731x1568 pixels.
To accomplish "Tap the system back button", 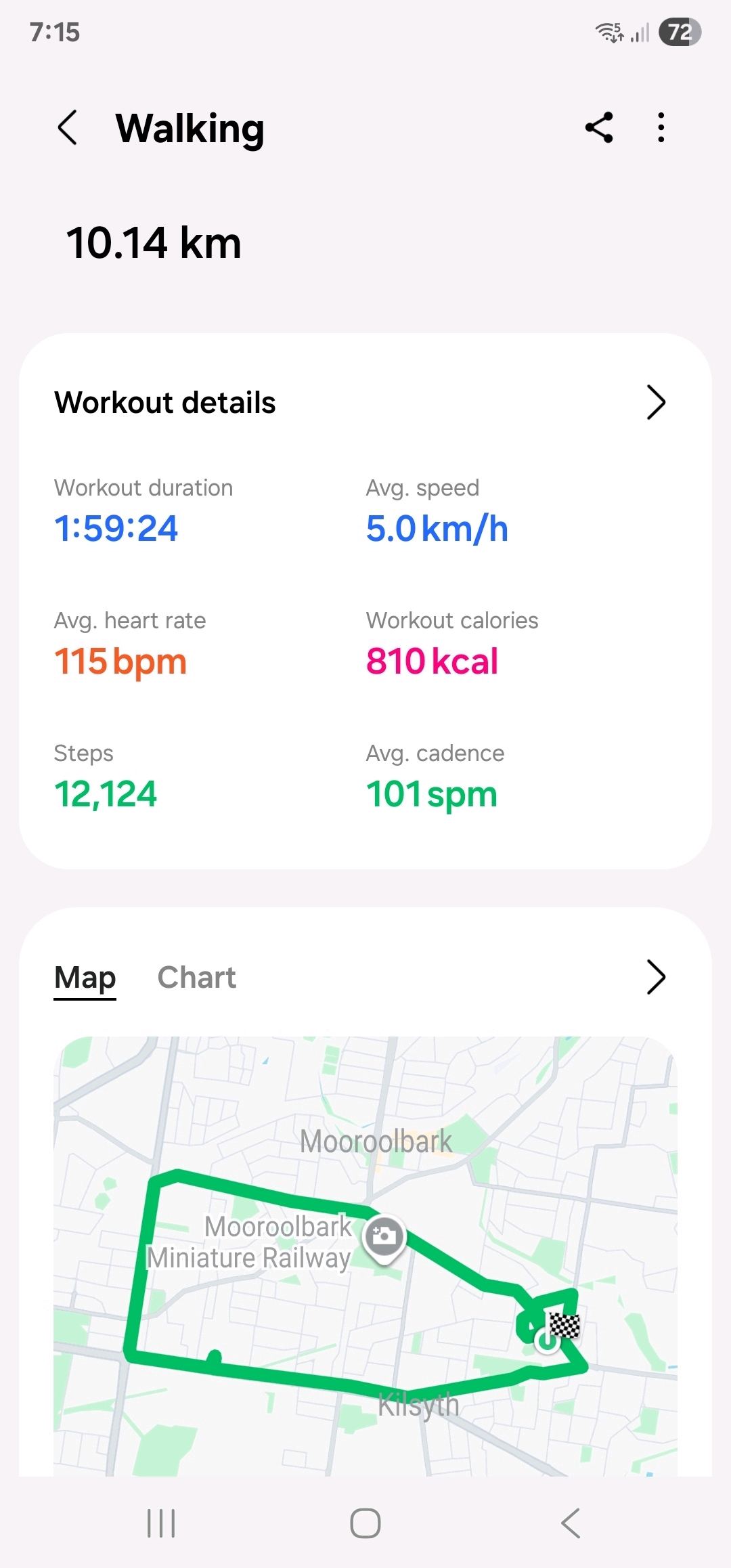I will (571, 1523).
